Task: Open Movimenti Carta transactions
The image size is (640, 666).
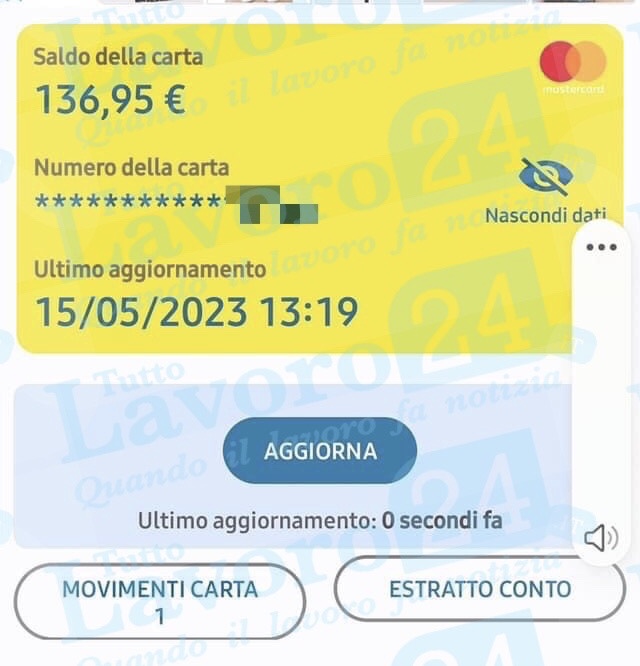Action: [159, 601]
